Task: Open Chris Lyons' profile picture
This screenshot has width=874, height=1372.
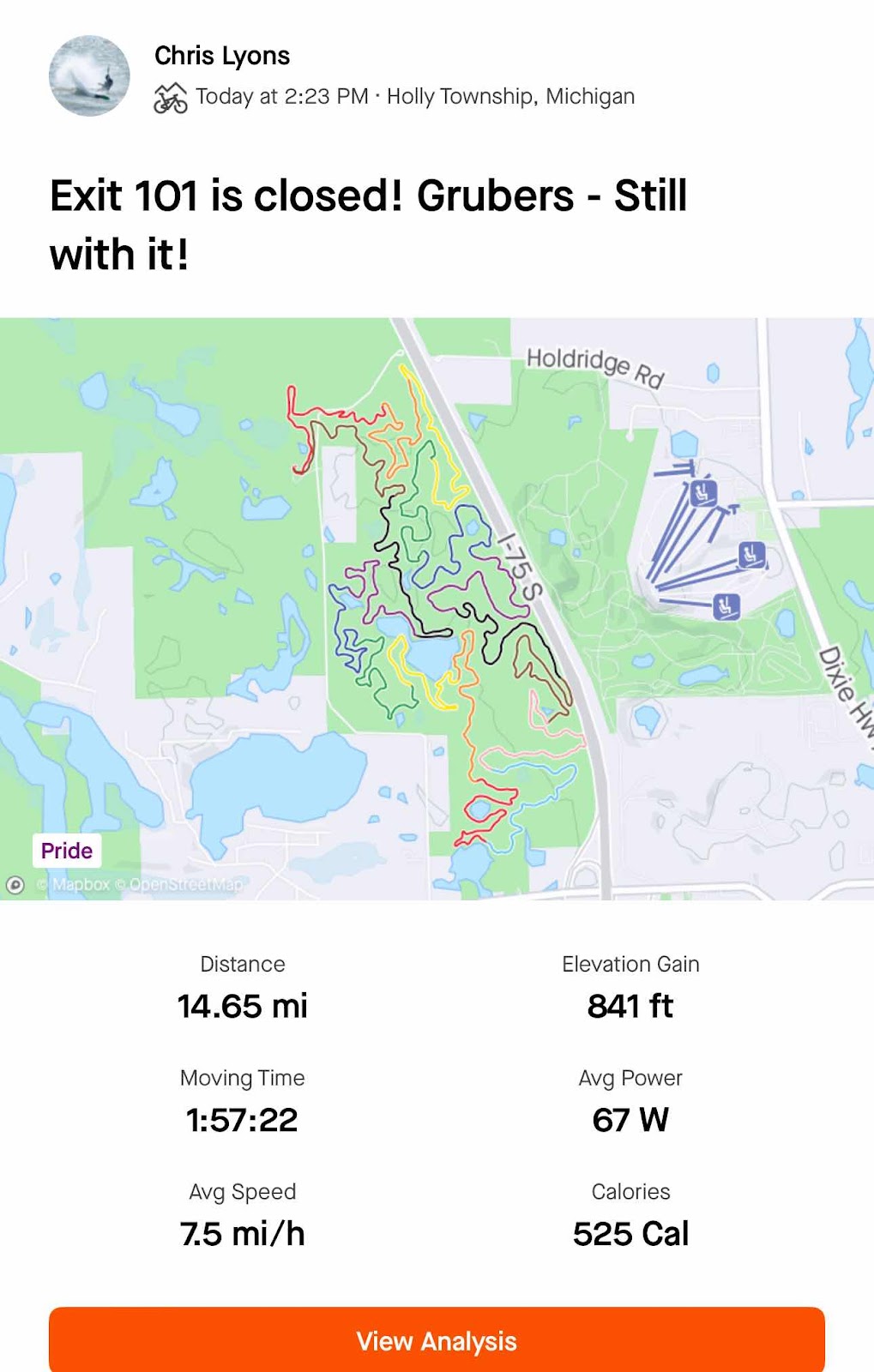Action: click(89, 75)
